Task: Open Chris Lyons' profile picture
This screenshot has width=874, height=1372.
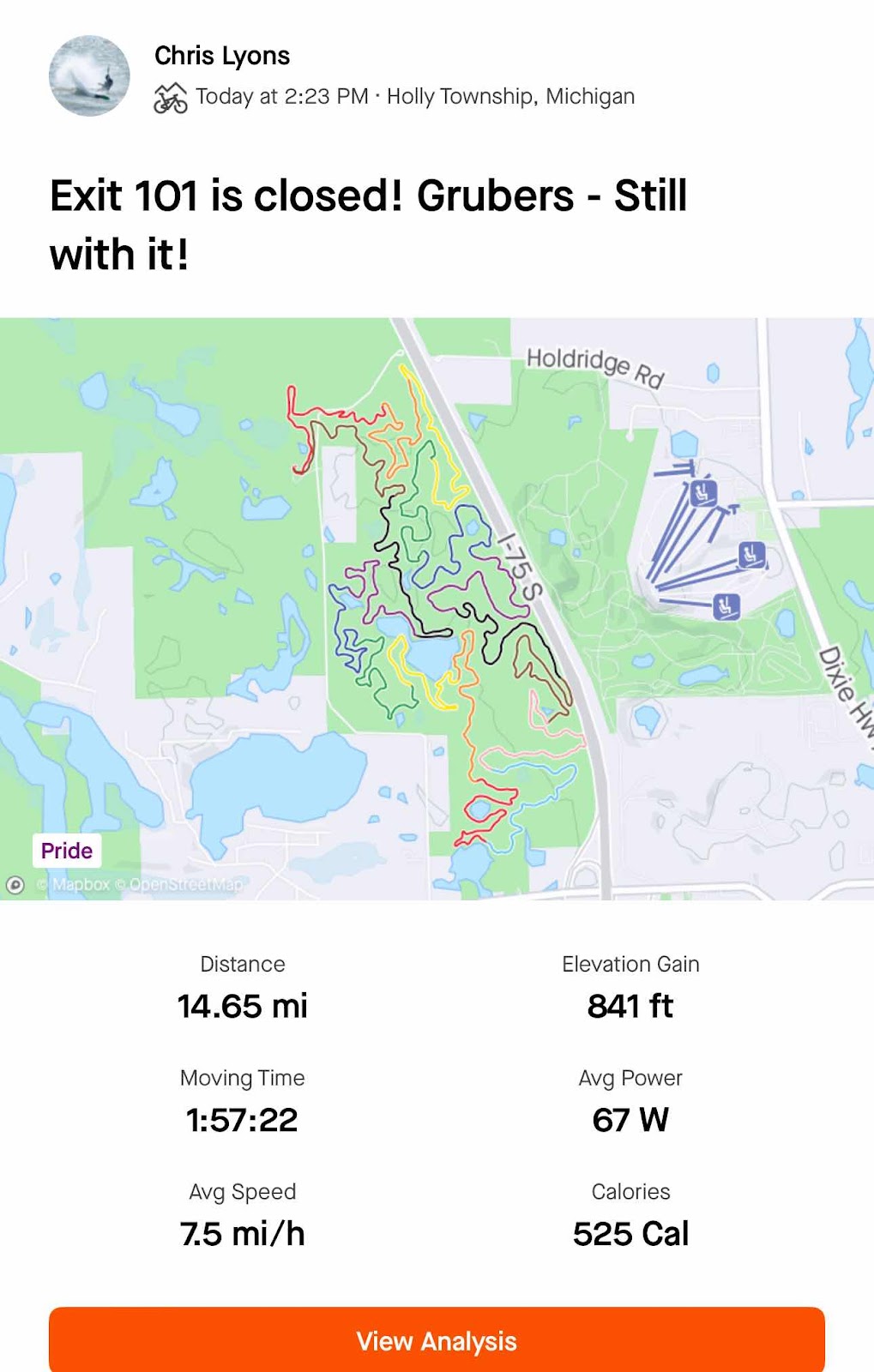Action: click(89, 75)
